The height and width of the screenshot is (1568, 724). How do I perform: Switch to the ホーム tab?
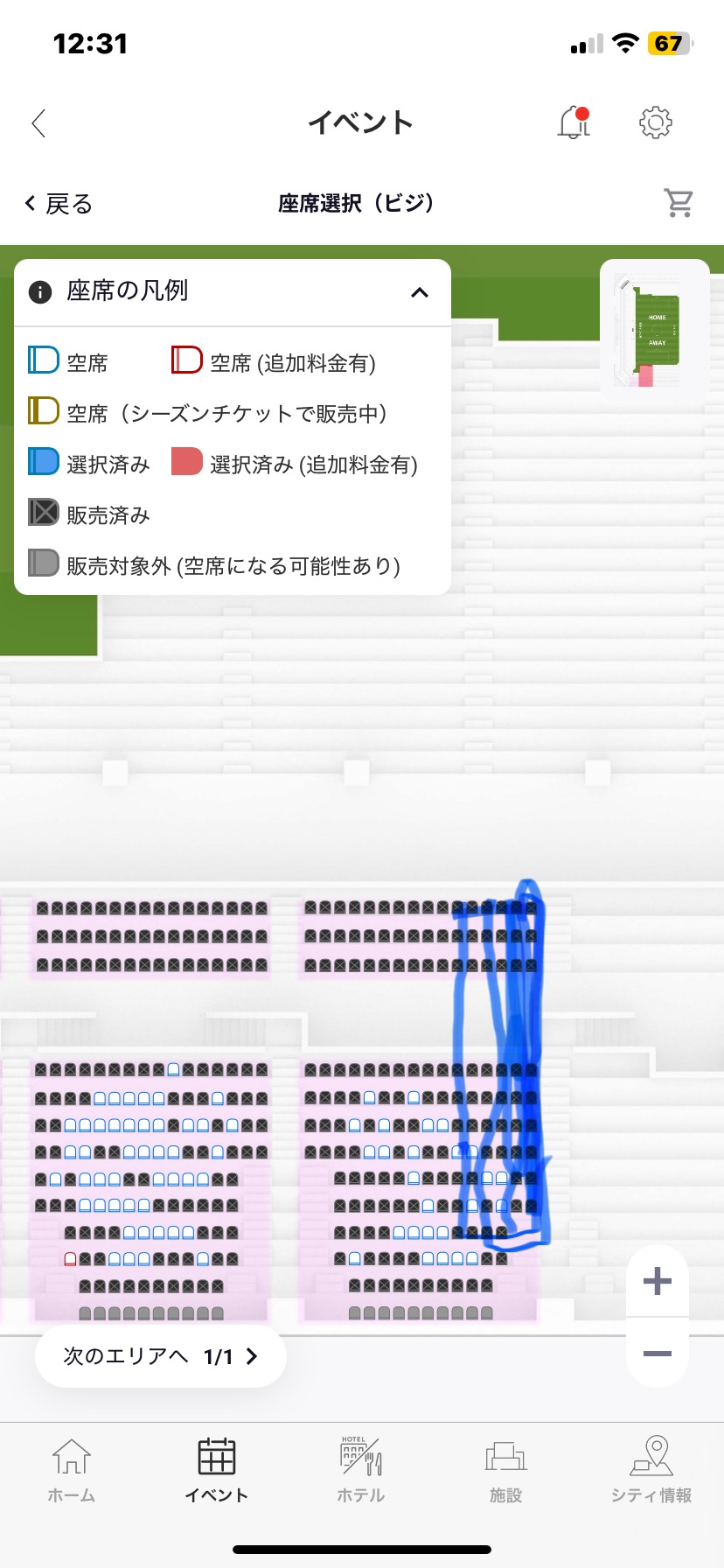coord(72,1470)
